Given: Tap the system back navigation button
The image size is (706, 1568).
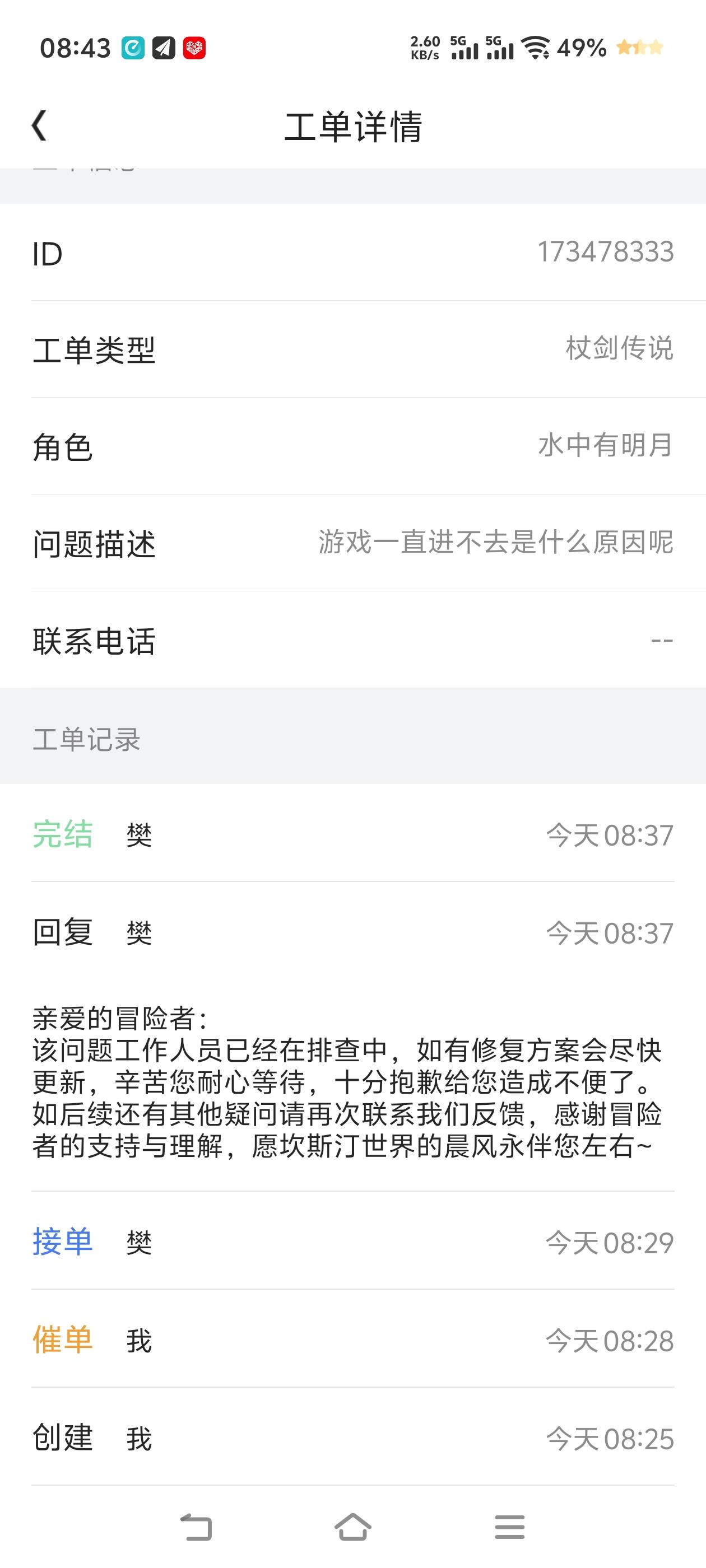Looking at the screenshot, I should (x=196, y=1527).
